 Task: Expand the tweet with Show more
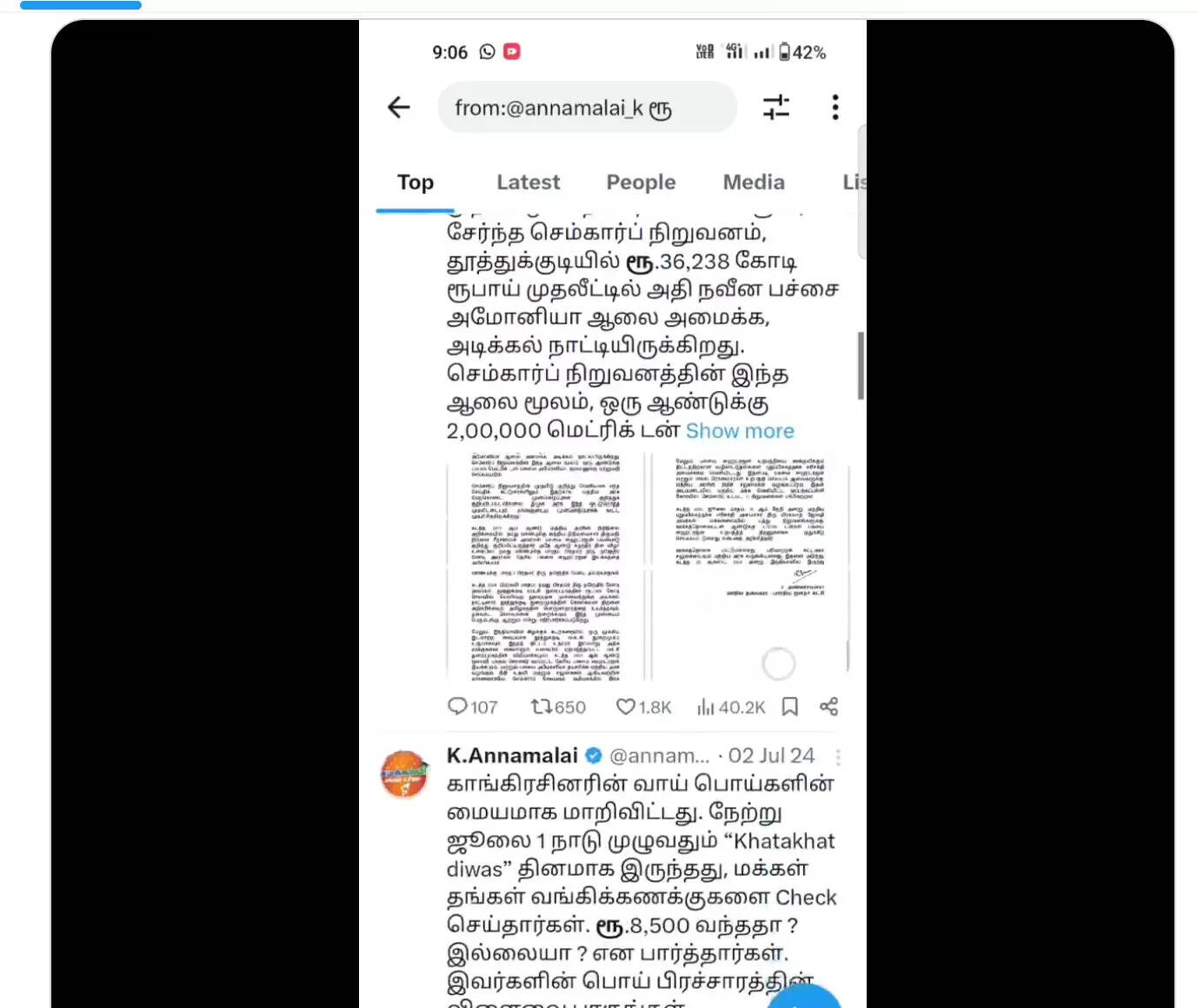click(740, 431)
